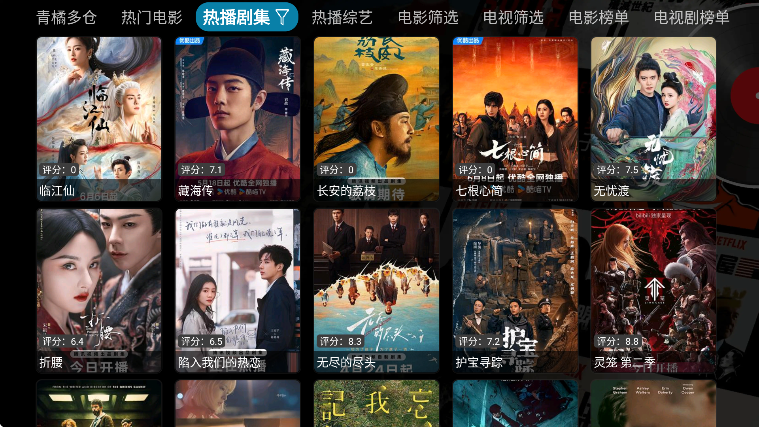
Task: Switch to the 热门电影 tab
Action: [152, 17]
